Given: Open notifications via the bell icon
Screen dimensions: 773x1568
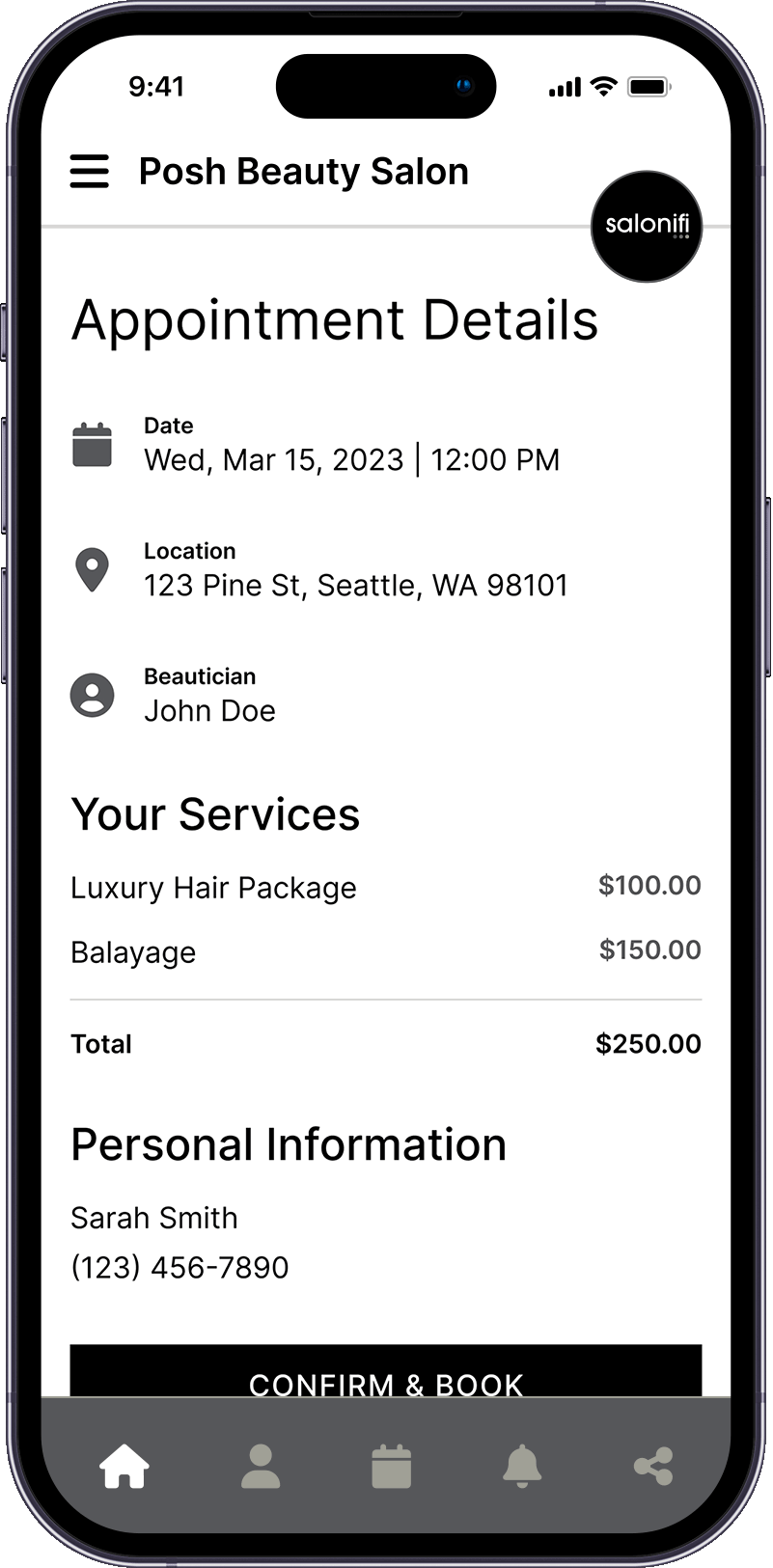Looking at the screenshot, I should 522,1466.
